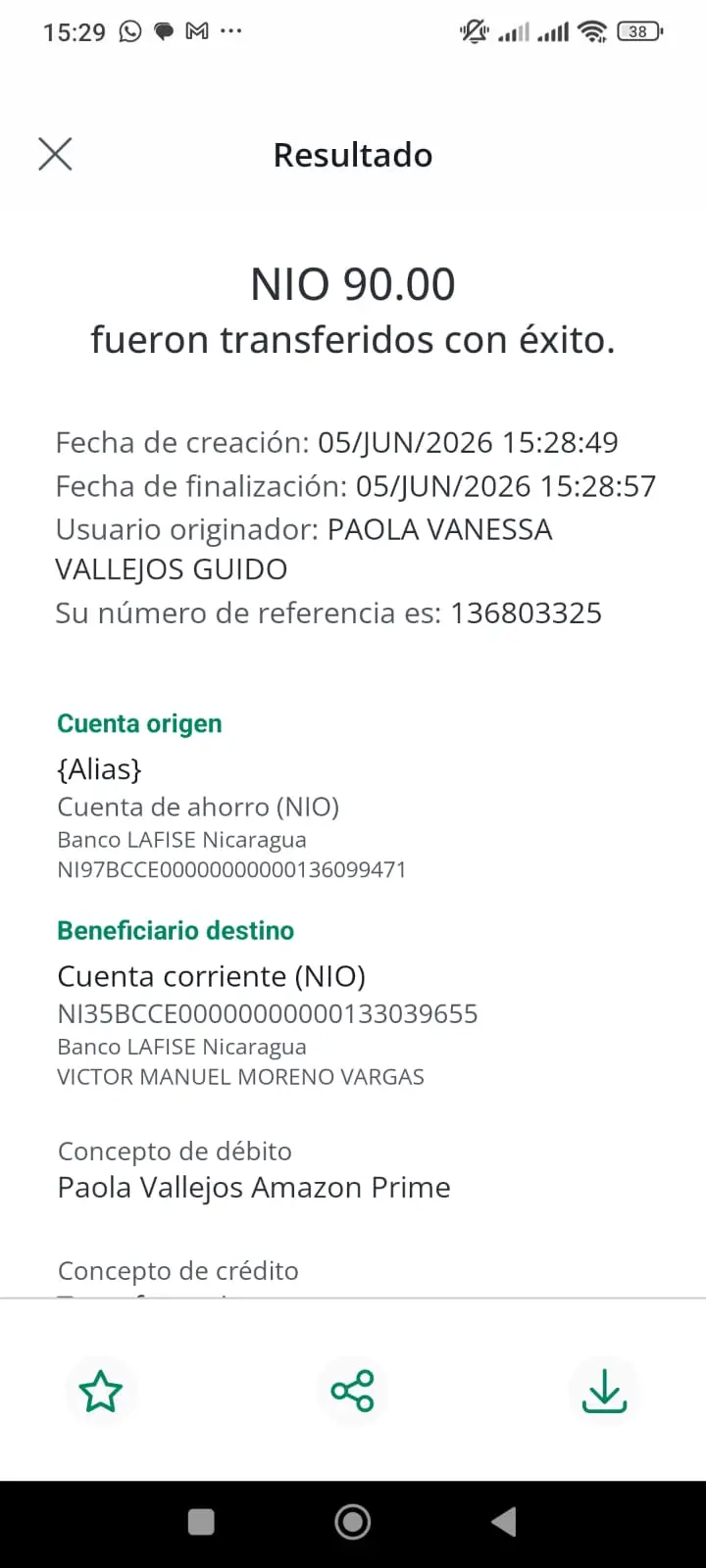
Task: Download the transfer receipt
Action: [604, 1391]
